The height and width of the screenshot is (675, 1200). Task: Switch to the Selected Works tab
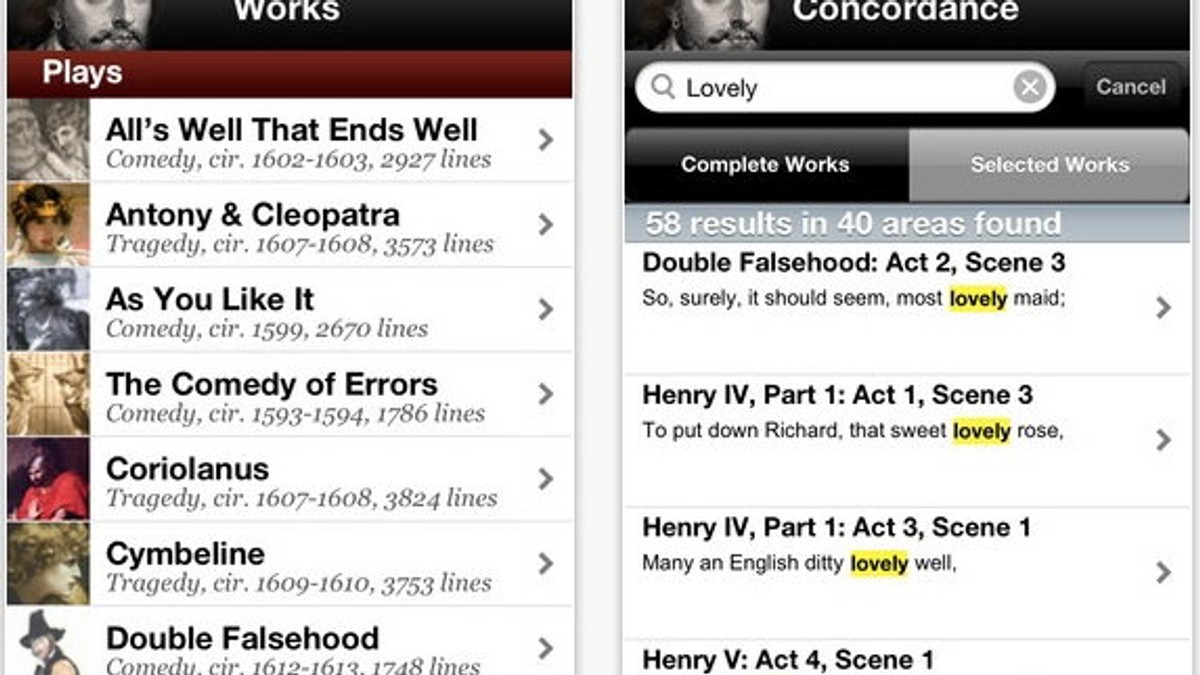1049,165
